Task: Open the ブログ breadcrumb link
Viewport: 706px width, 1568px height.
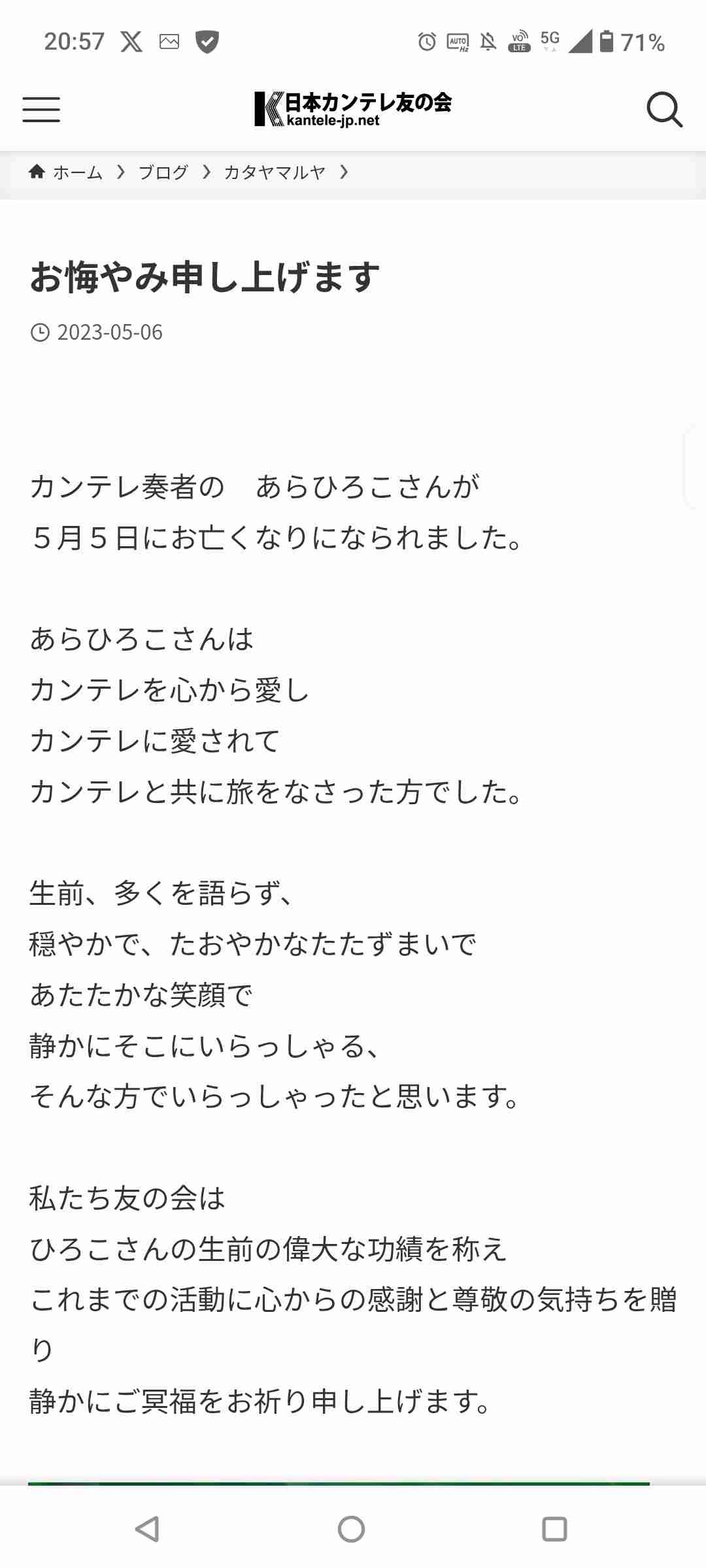Action: coord(163,172)
